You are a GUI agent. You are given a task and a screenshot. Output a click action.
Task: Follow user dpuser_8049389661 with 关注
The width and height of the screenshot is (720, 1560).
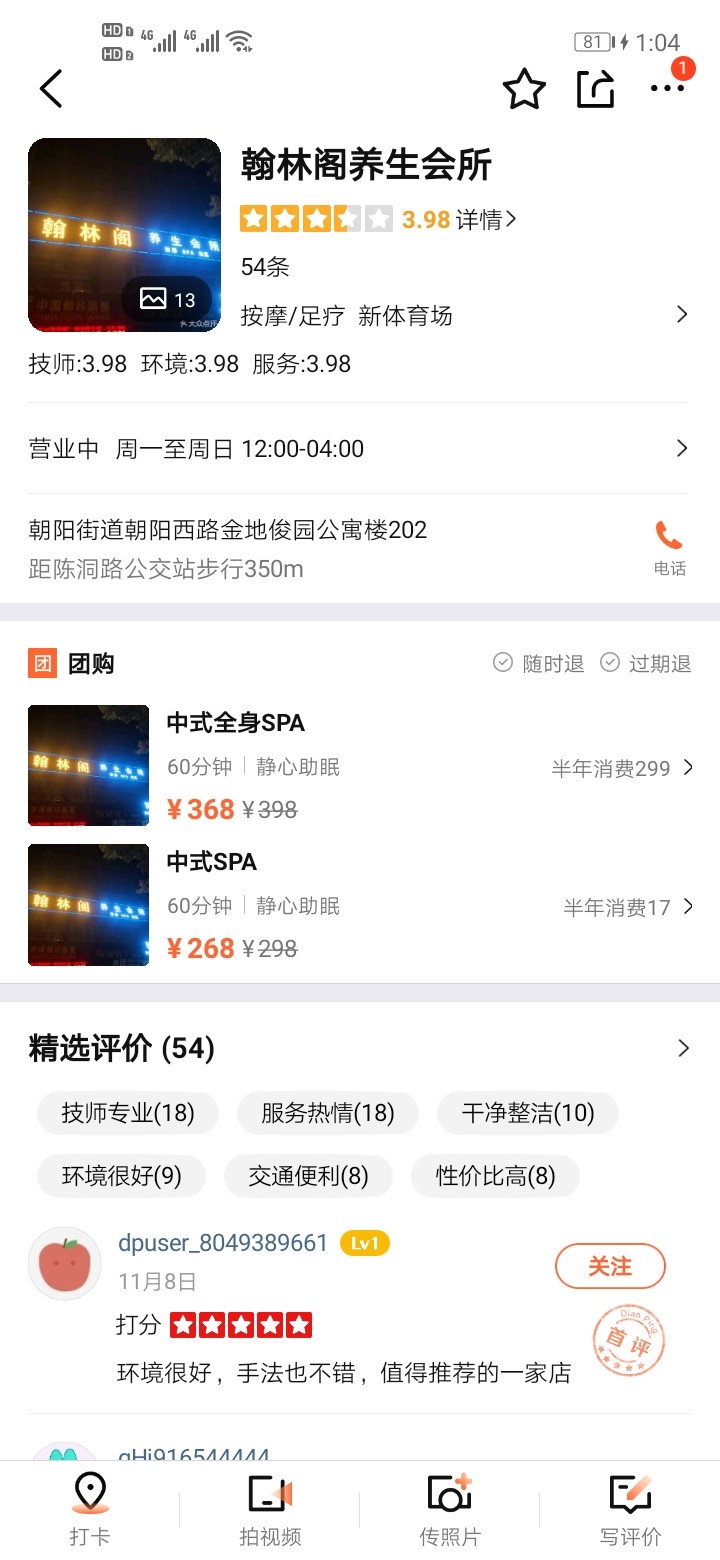[610, 1266]
